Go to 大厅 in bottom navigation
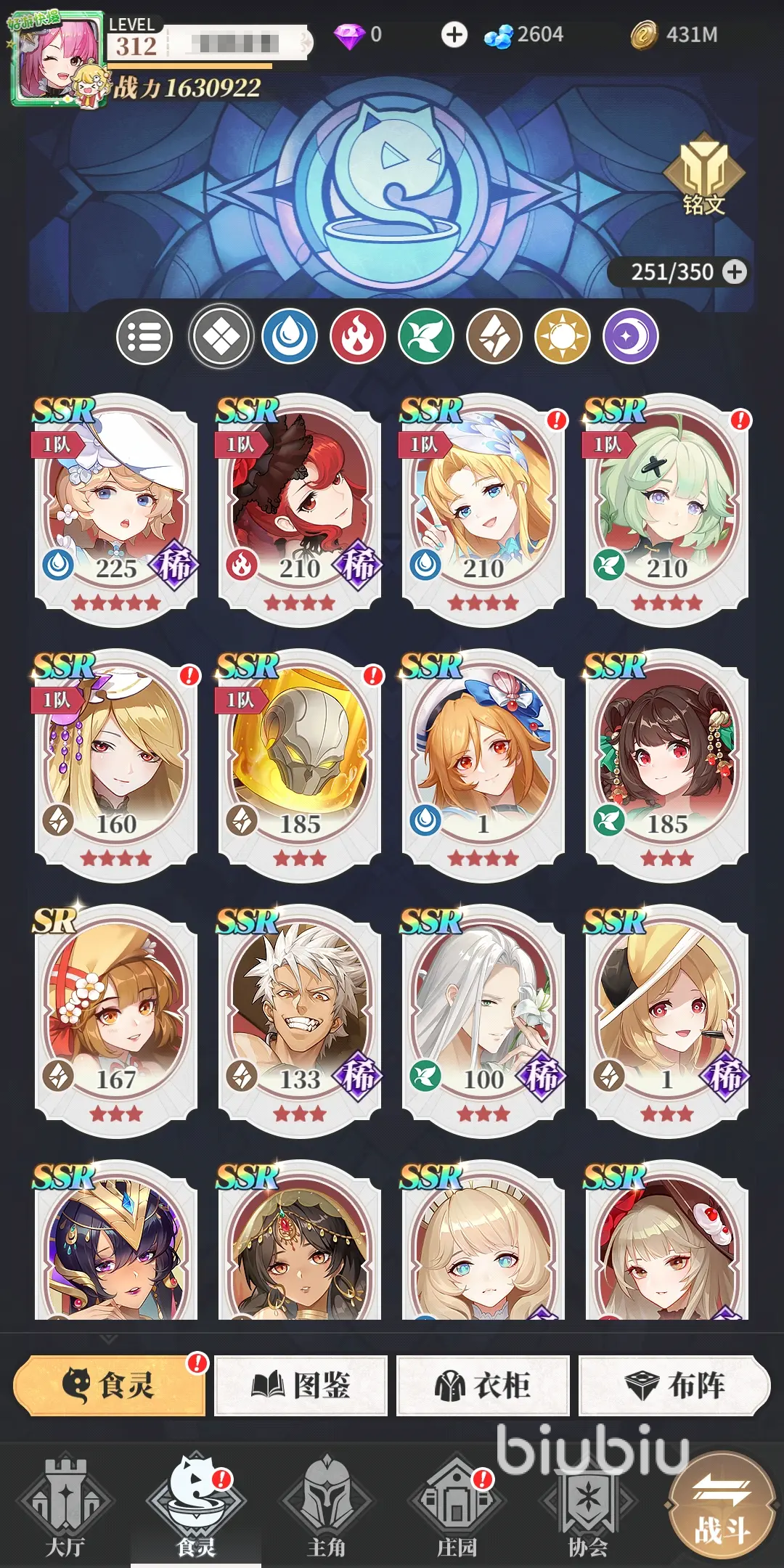Viewport: 784px width, 1568px height. [65, 1508]
